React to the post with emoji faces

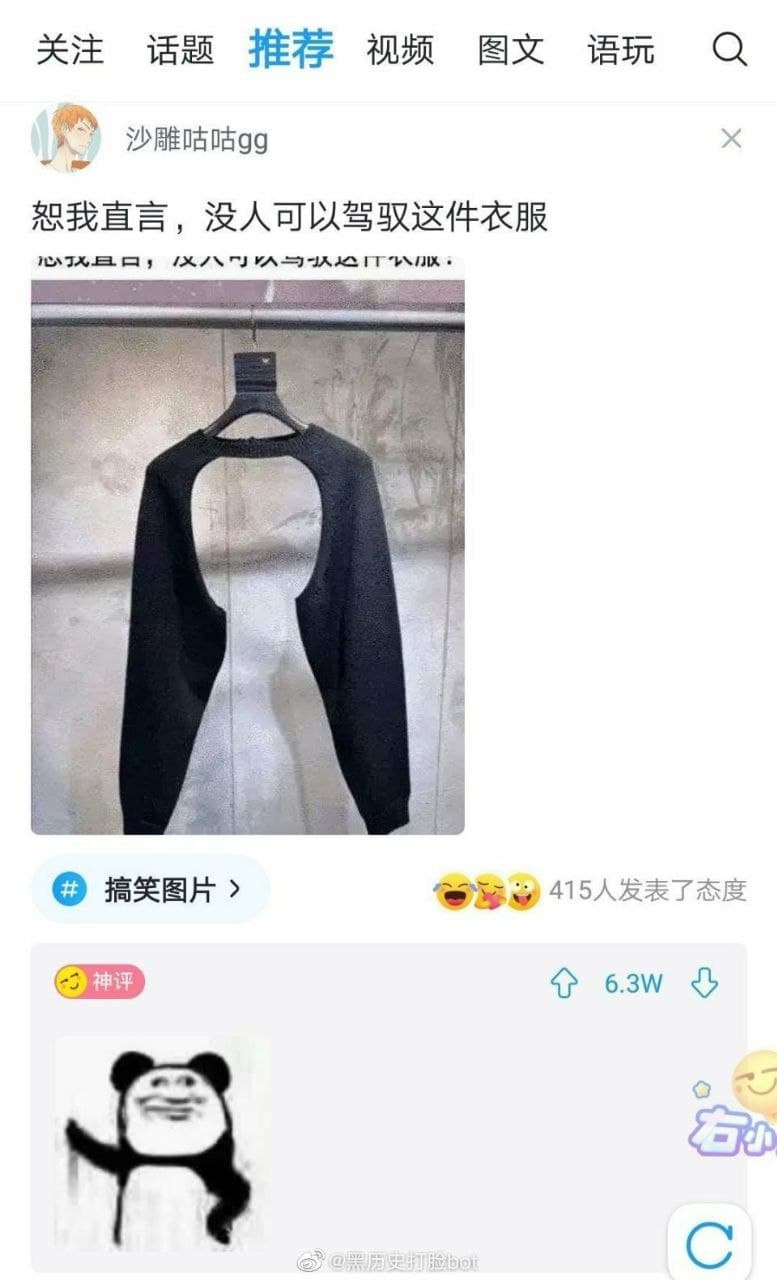pos(487,890)
